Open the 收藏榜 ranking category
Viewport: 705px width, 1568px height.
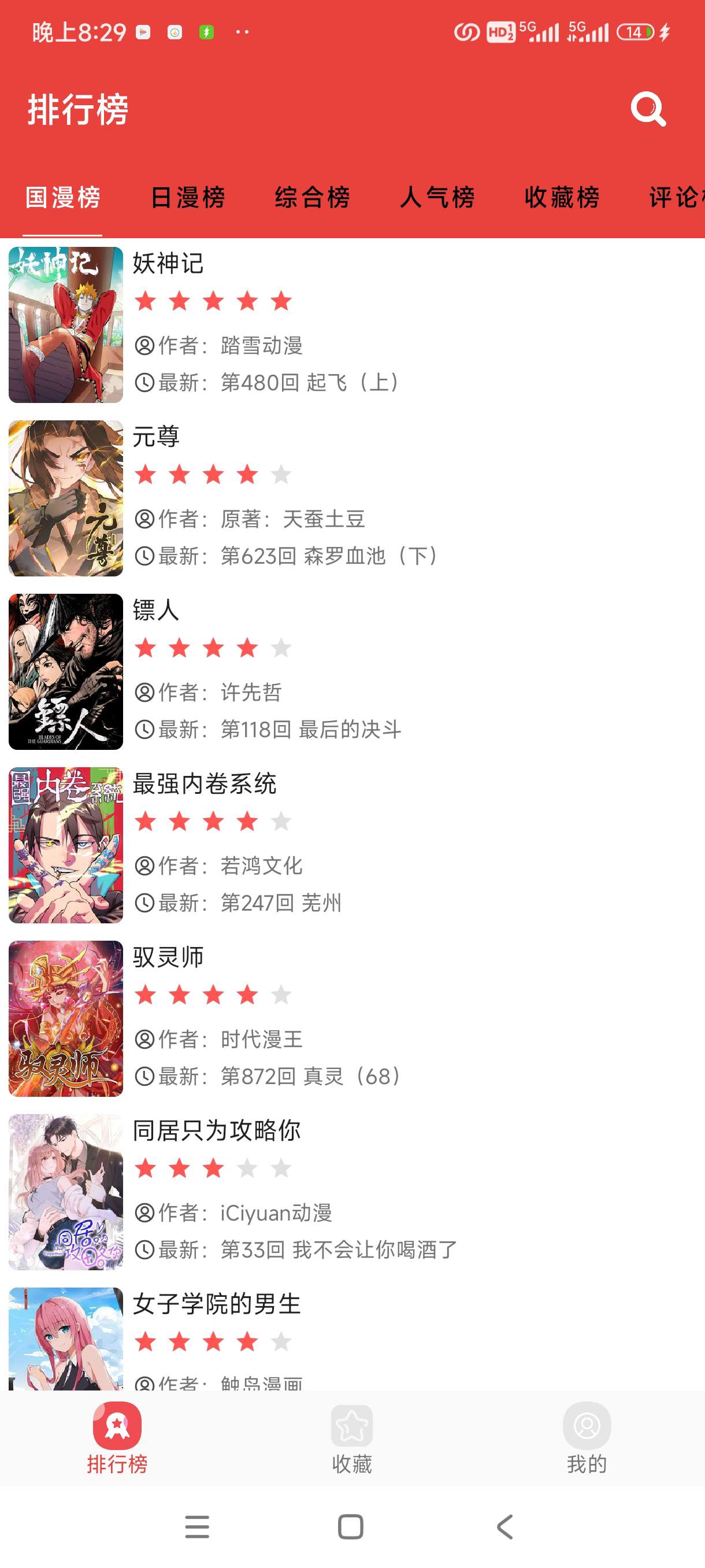tap(562, 197)
